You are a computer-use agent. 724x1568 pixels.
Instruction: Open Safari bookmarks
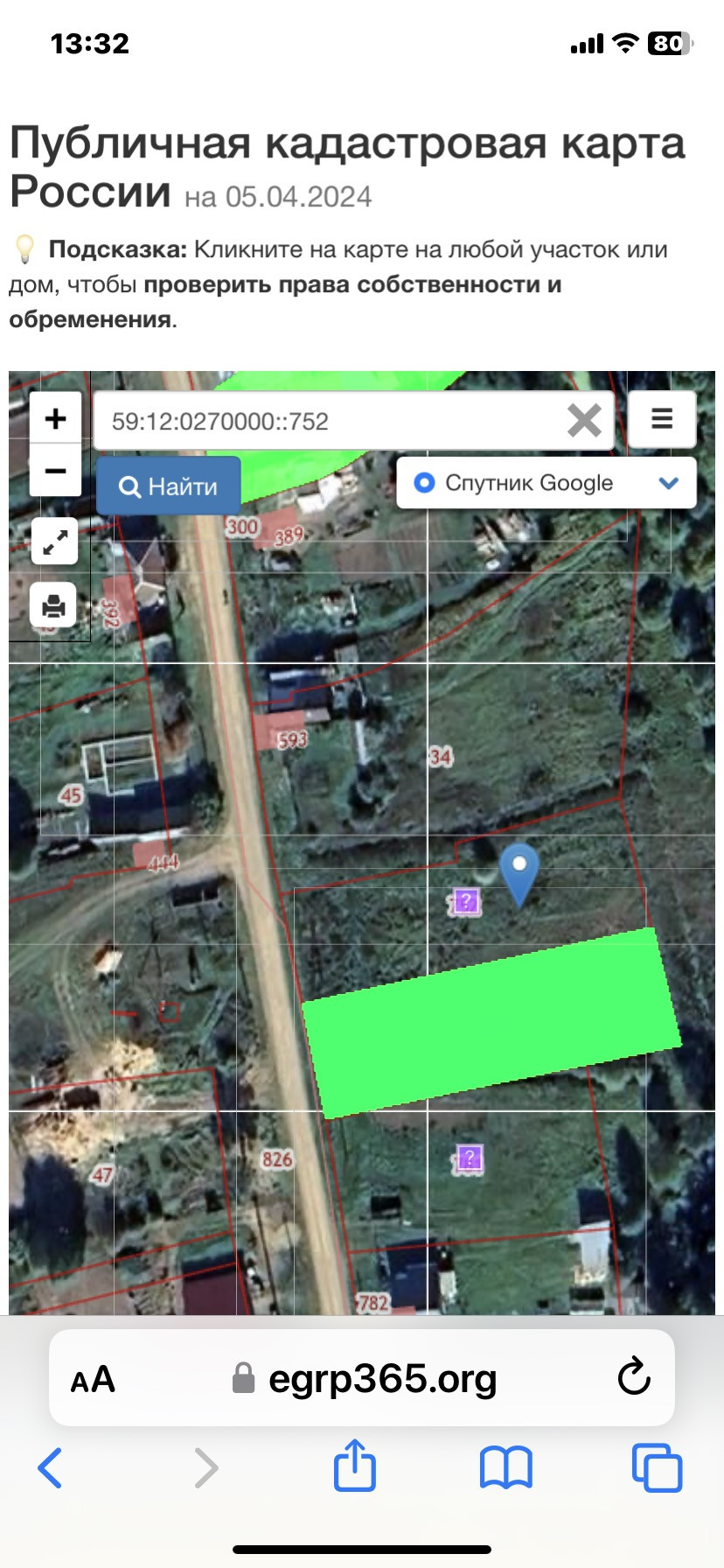click(x=506, y=1467)
